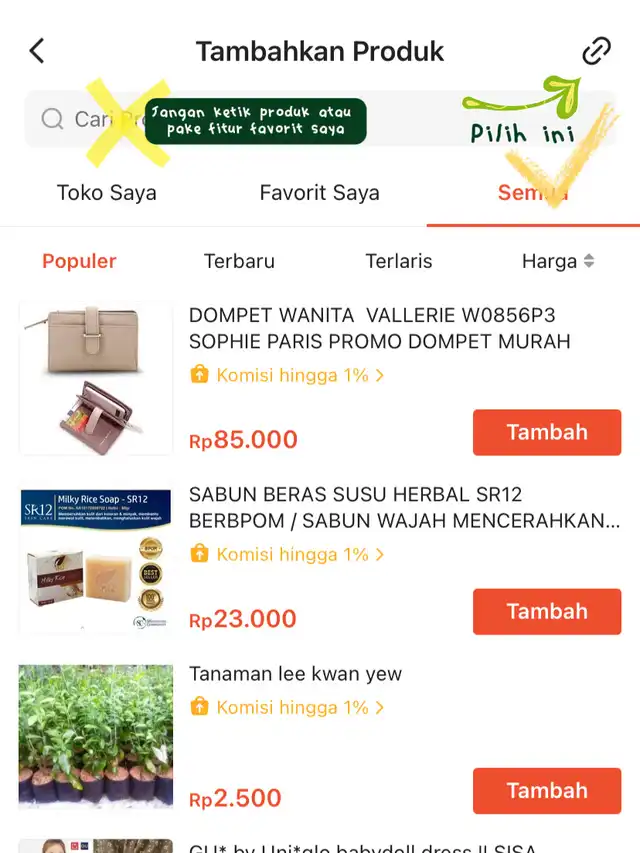The image size is (640, 853).
Task: Add the Dompet Wanita Vallerie product
Action: point(546,432)
